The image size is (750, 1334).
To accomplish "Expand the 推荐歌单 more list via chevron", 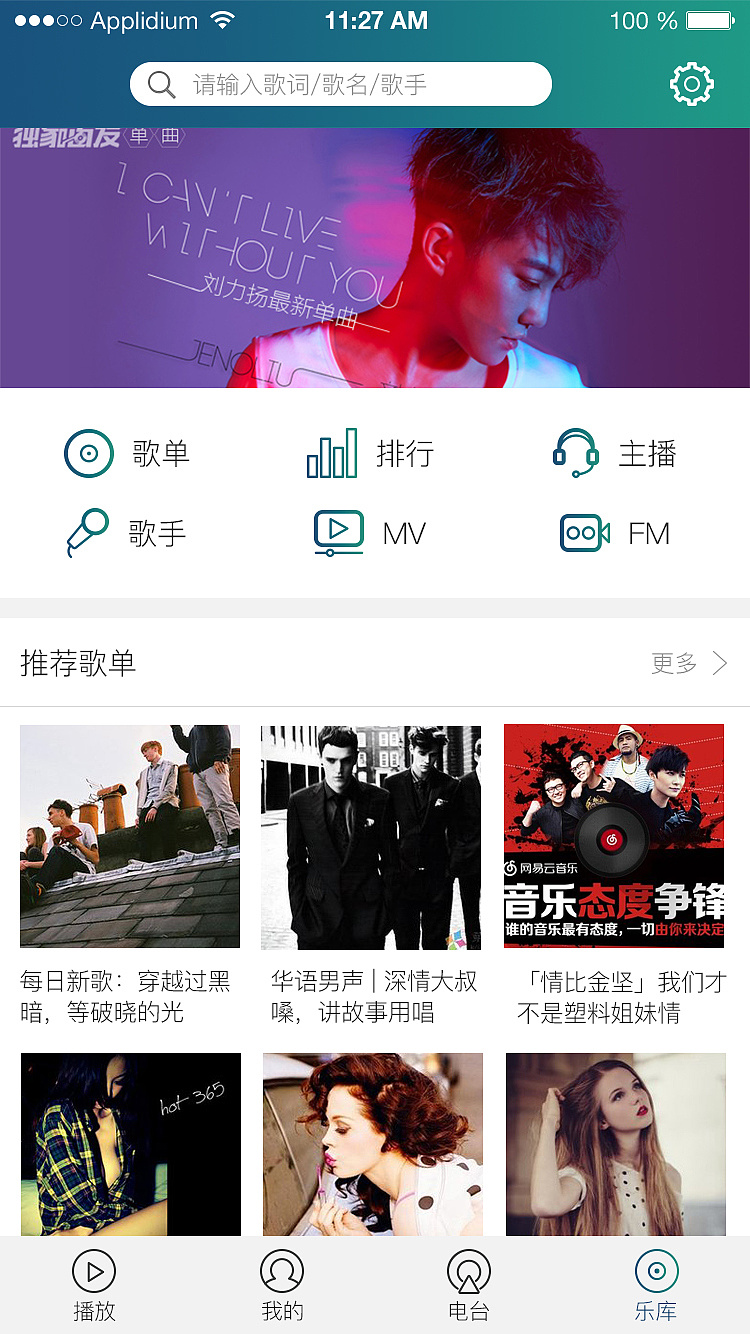I will tap(722, 662).
